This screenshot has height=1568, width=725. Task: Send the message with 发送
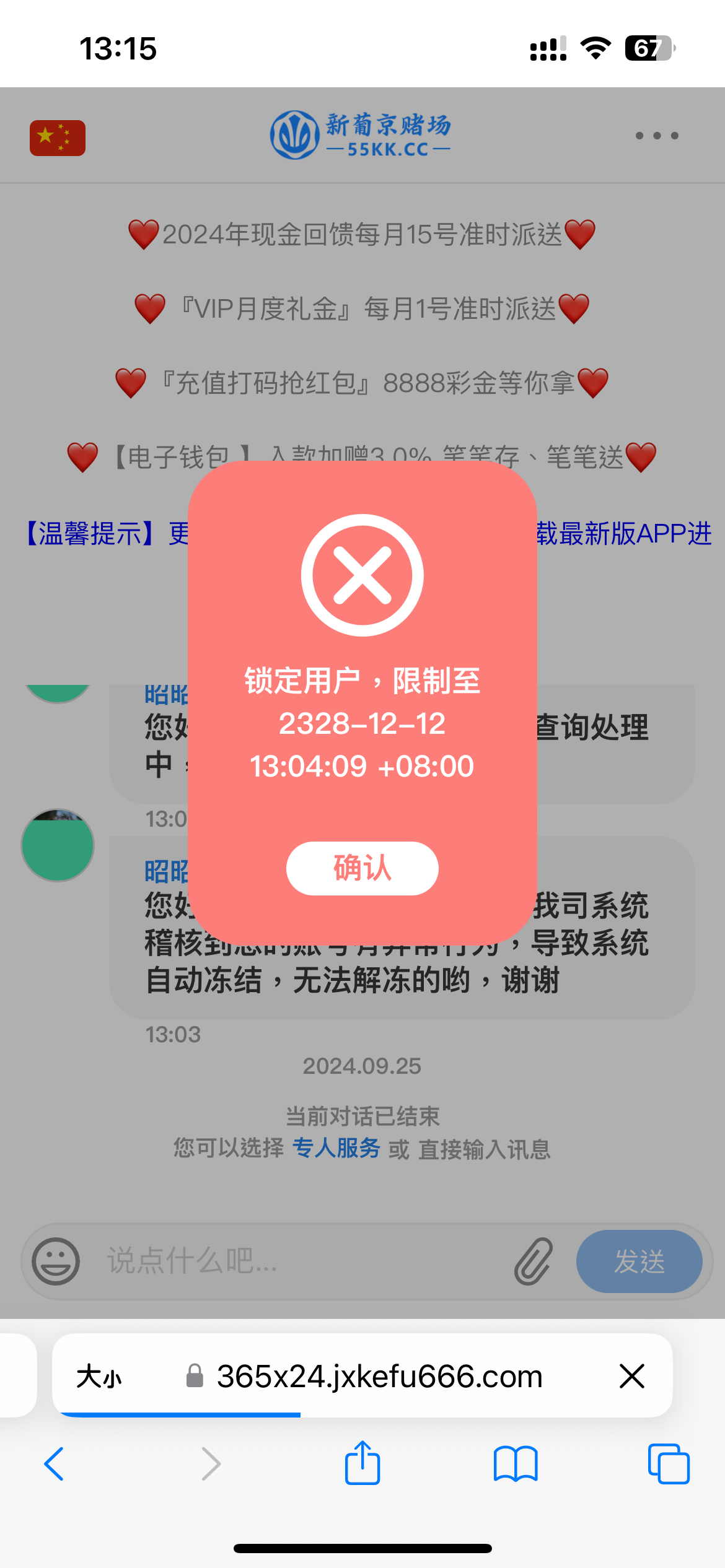[639, 1261]
